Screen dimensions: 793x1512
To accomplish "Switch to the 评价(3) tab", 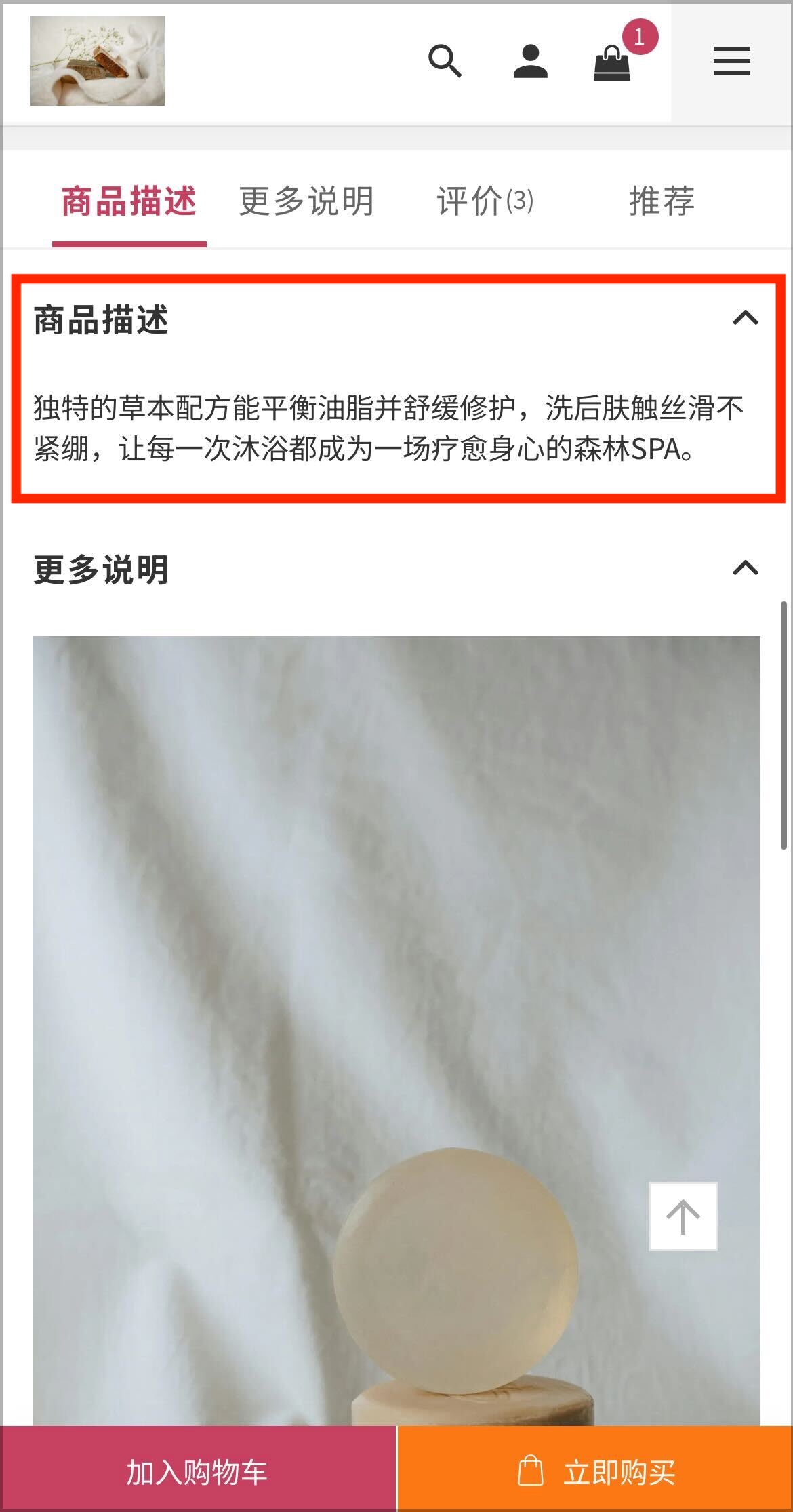I will pos(485,201).
